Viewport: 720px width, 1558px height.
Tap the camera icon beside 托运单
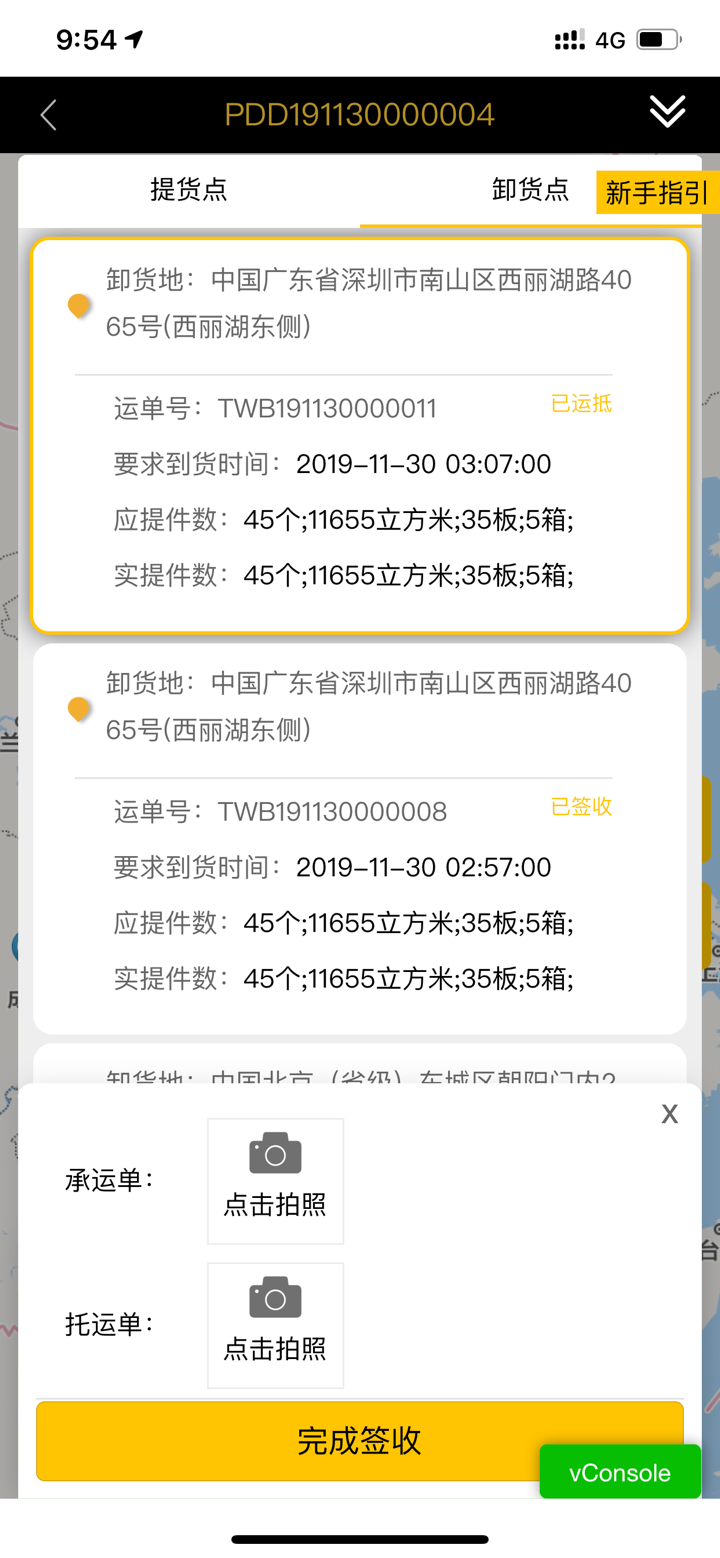tap(274, 1297)
